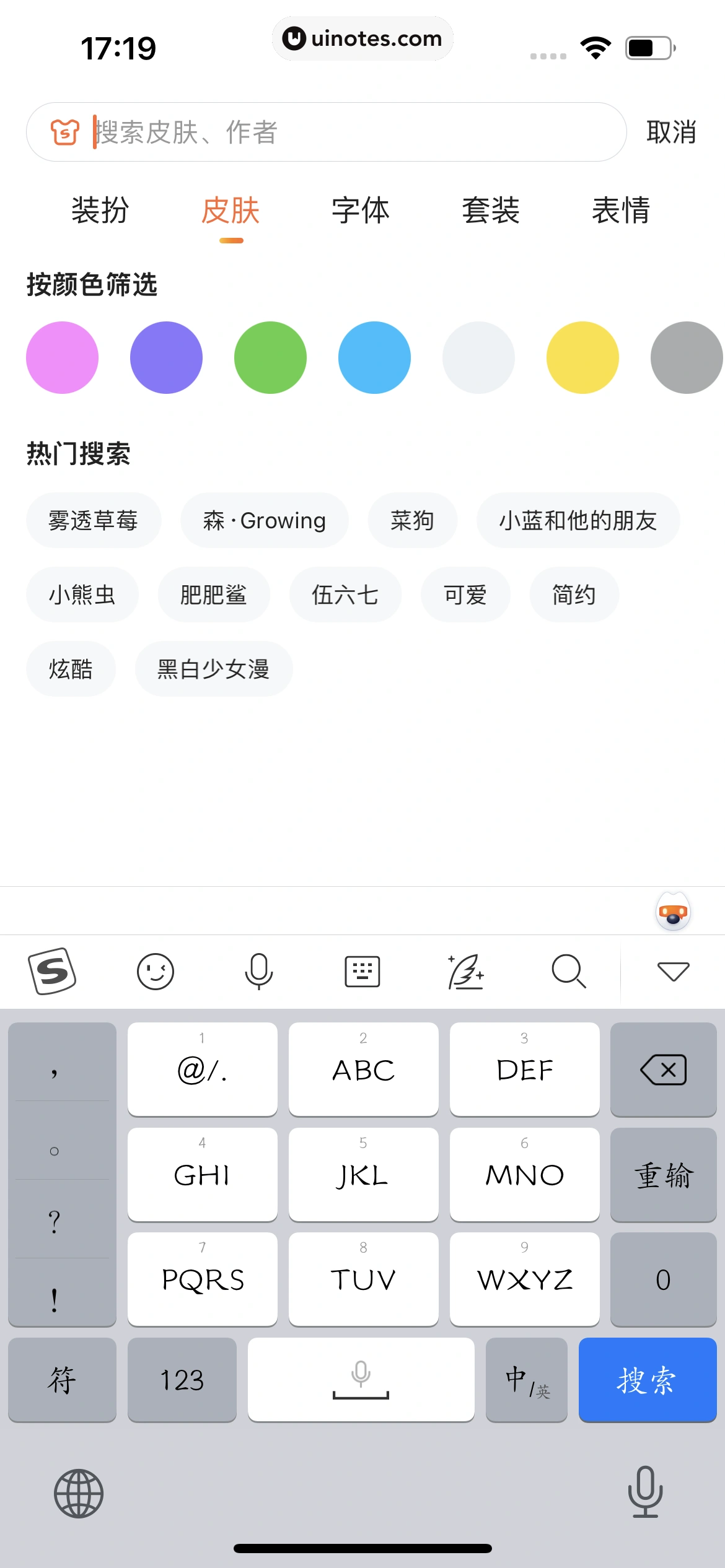Open the emoji panel in keyboard toolbar
725x1568 pixels.
coord(155,971)
